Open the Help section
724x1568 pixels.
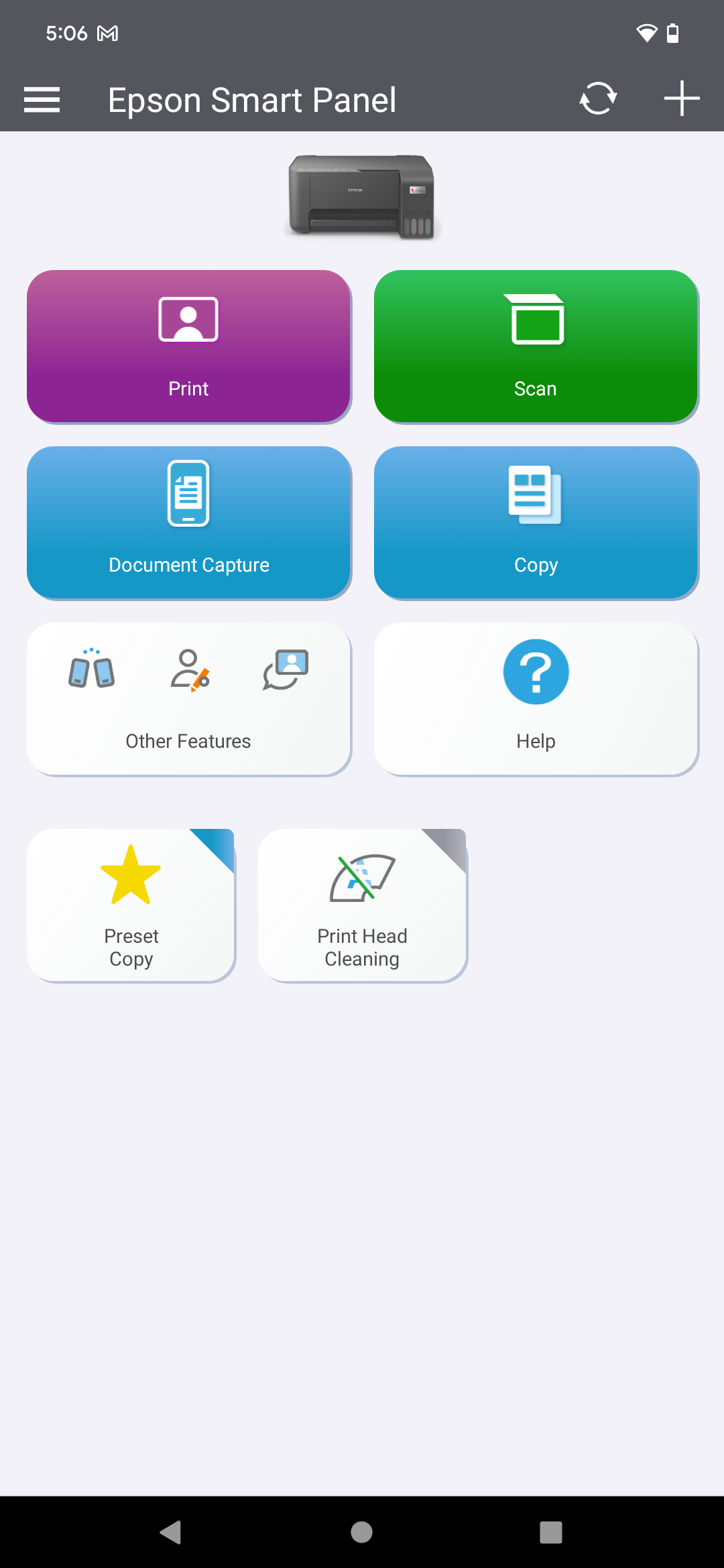click(536, 699)
